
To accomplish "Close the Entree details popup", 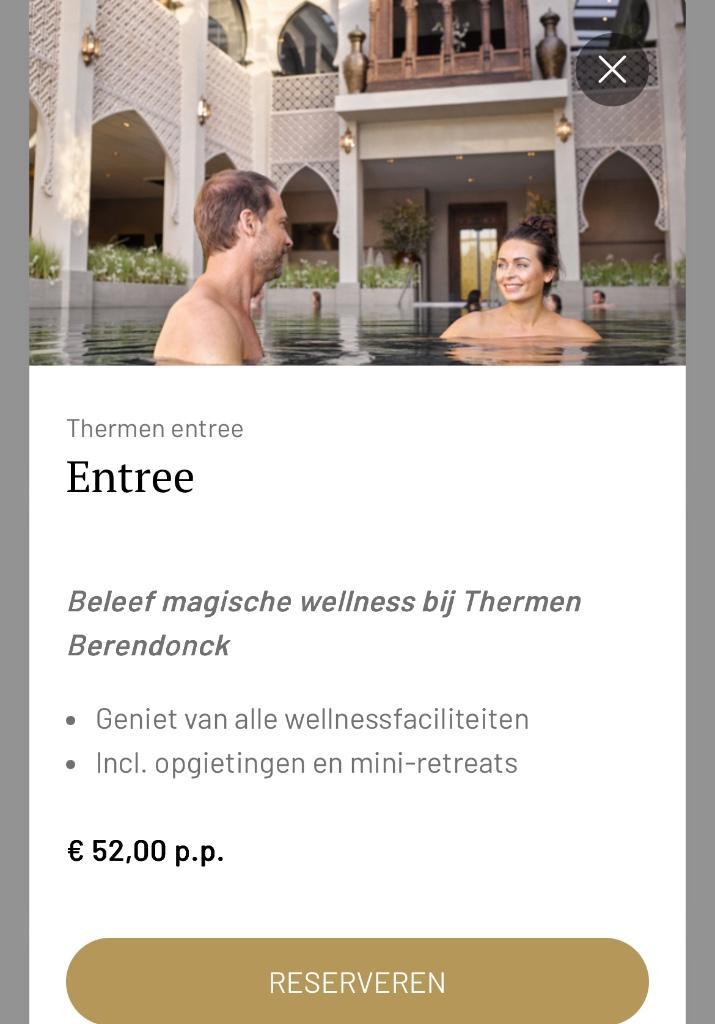I will (612, 69).
